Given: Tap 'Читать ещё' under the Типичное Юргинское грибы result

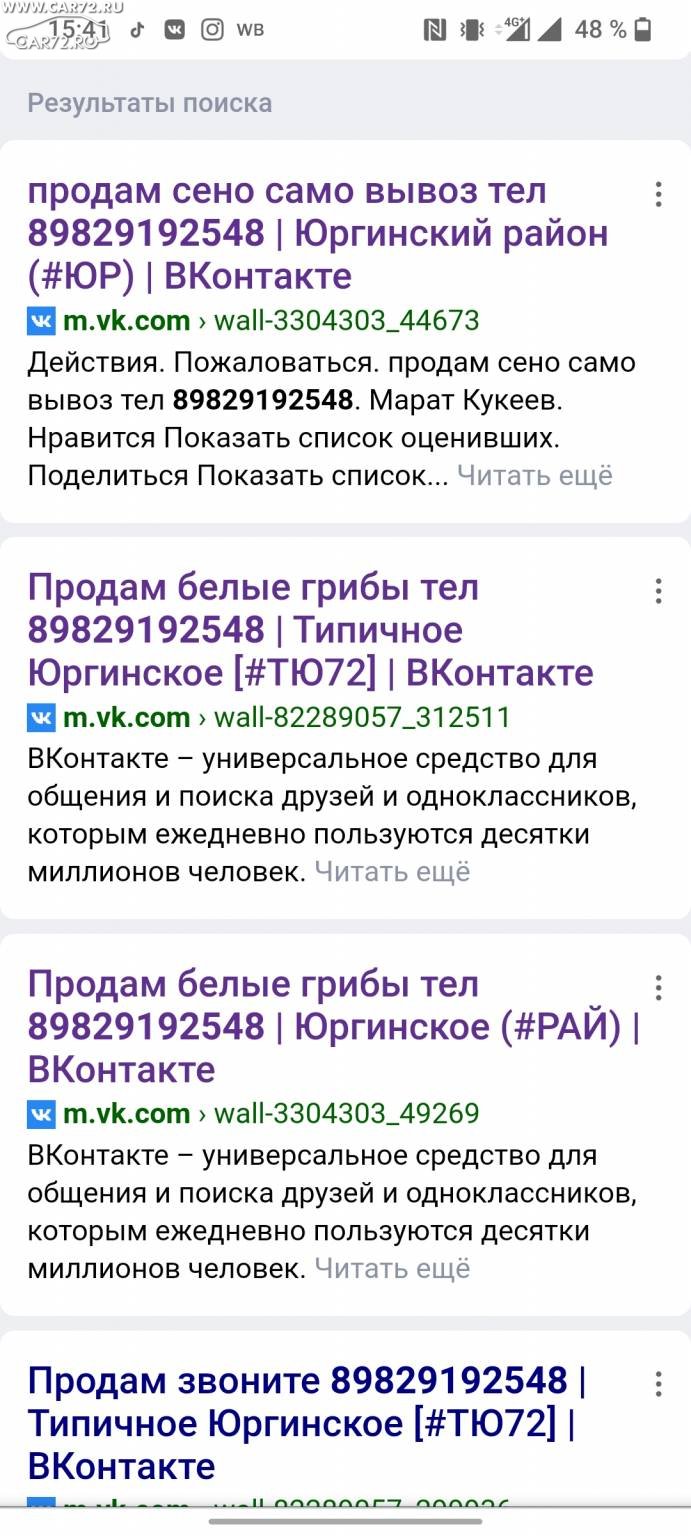Looking at the screenshot, I should point(392,872).
